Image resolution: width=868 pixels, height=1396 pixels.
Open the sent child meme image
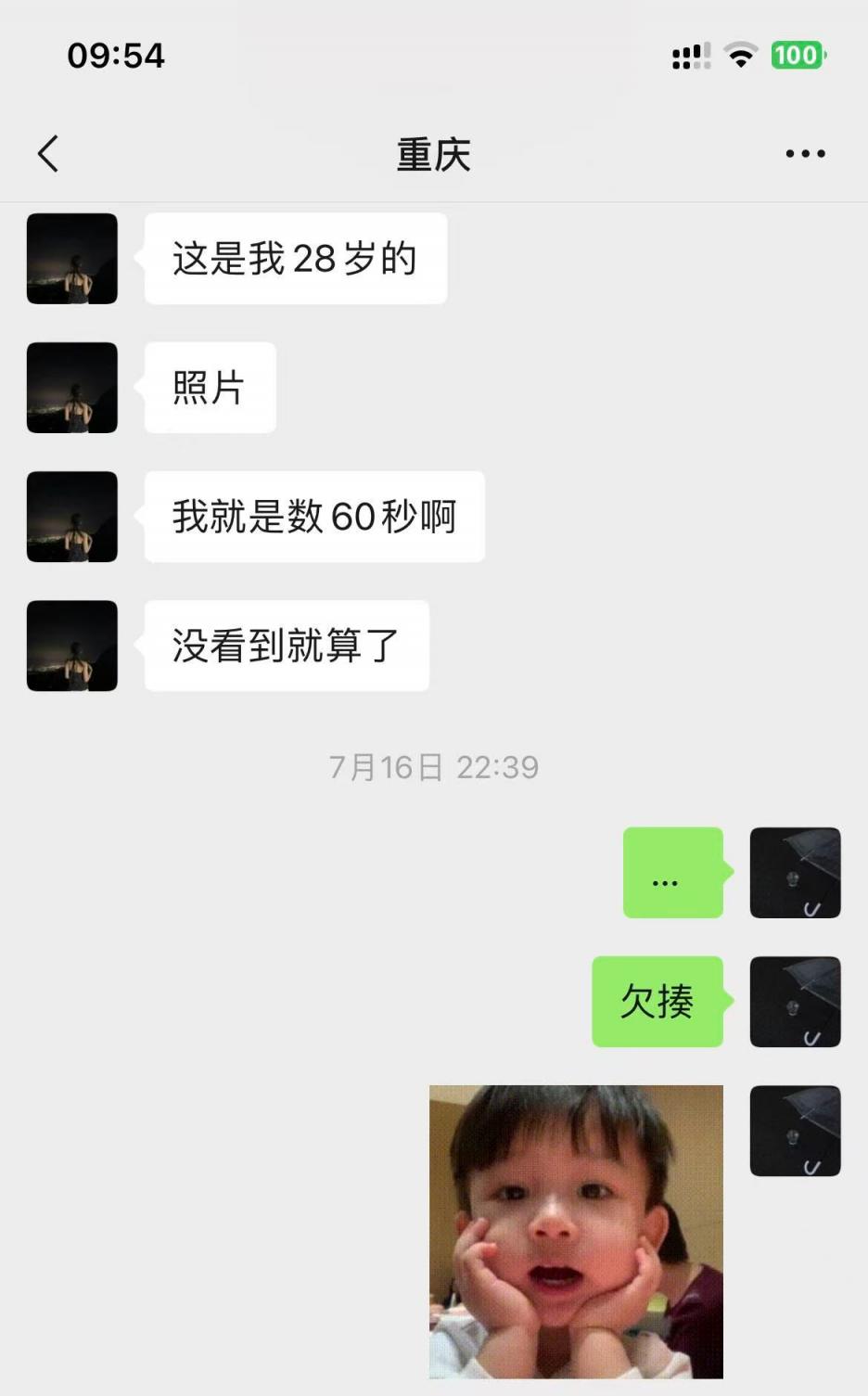point(576,1231)
